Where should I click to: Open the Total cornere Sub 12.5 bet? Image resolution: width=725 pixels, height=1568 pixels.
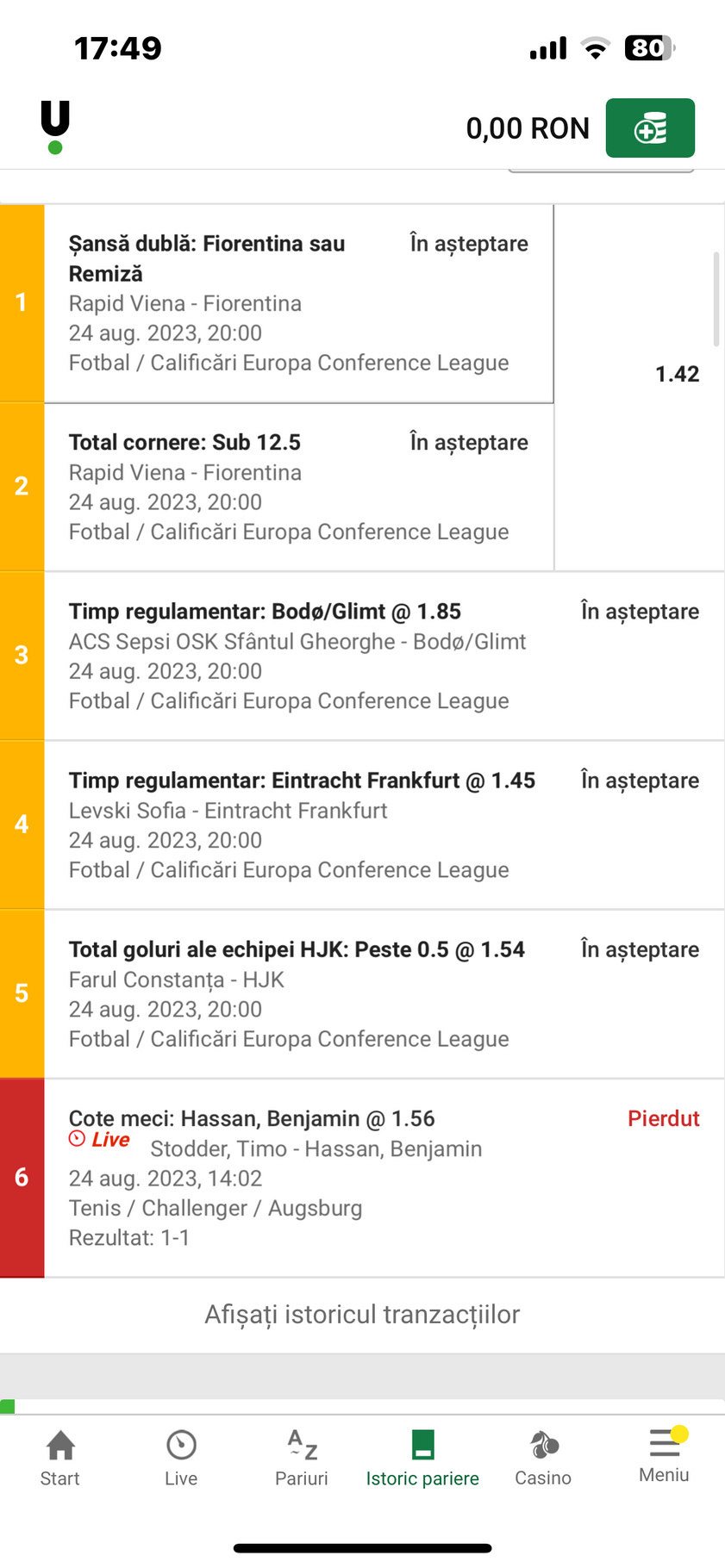pos(298,487)
